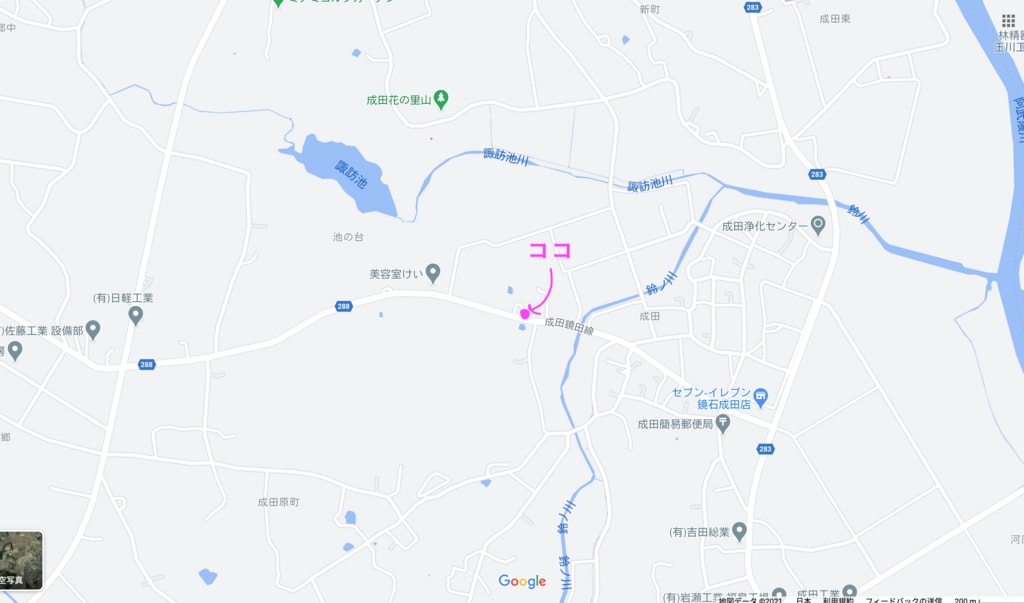Tap the (有)日軽工業 location pin
The width and height of the screenshot is (1024, 603).
tap(136, 316)
